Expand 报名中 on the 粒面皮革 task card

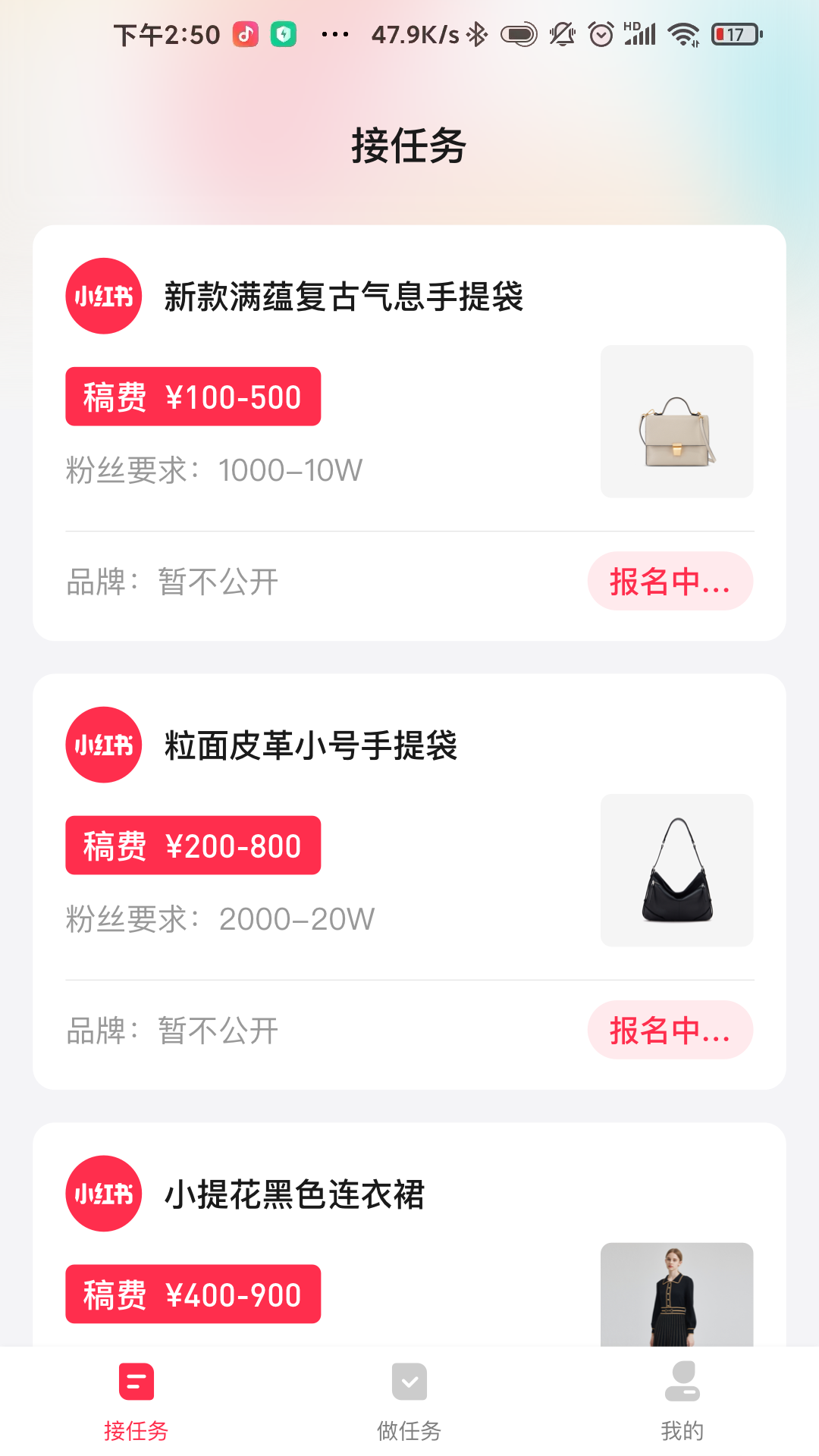670,1030
